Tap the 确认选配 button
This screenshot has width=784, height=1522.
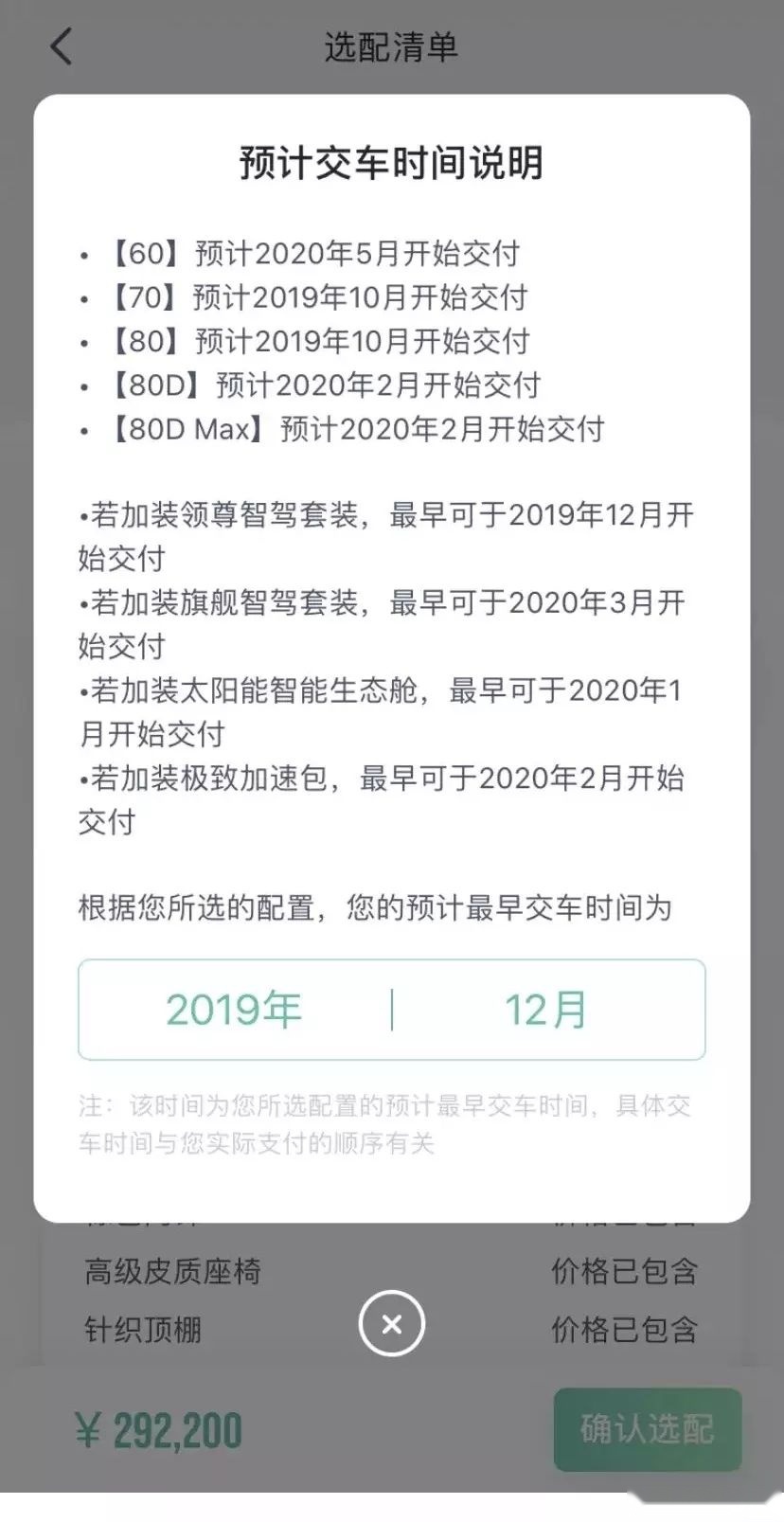tap(648, 1429)
